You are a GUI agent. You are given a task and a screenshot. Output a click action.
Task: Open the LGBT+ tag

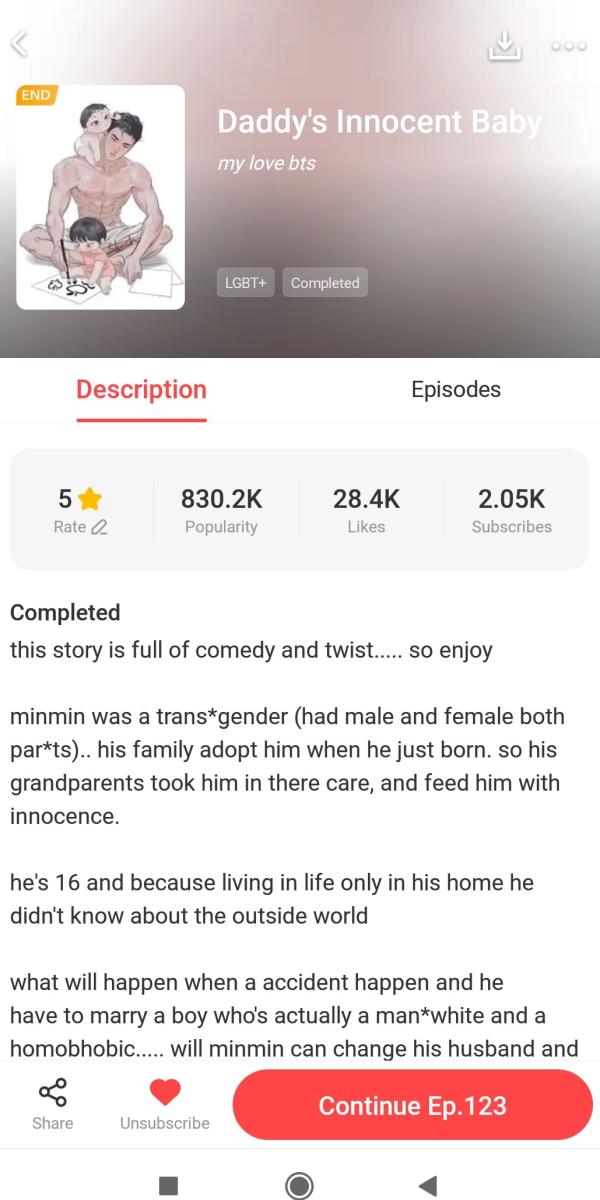click(x=246, y=283)
